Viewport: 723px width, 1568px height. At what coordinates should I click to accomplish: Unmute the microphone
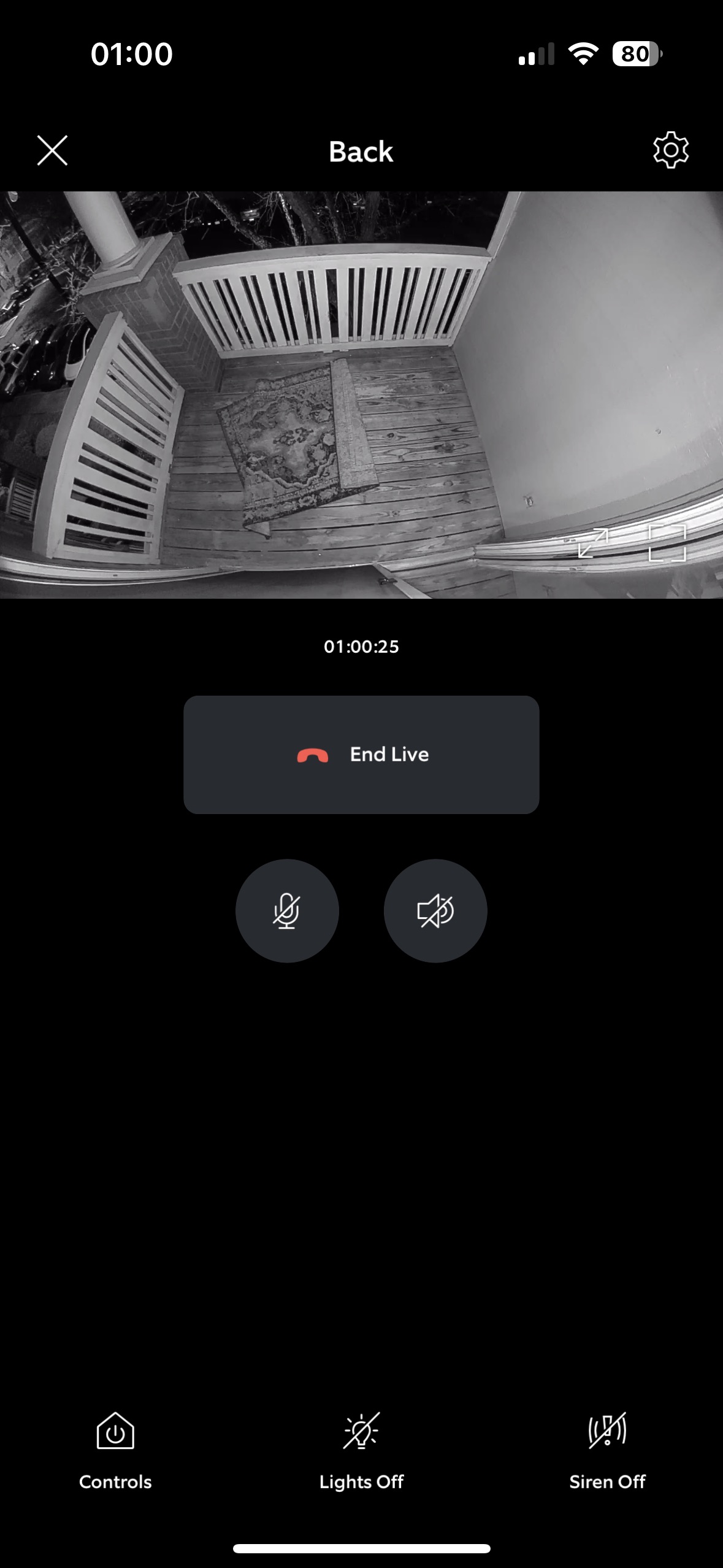coord(287,911)
